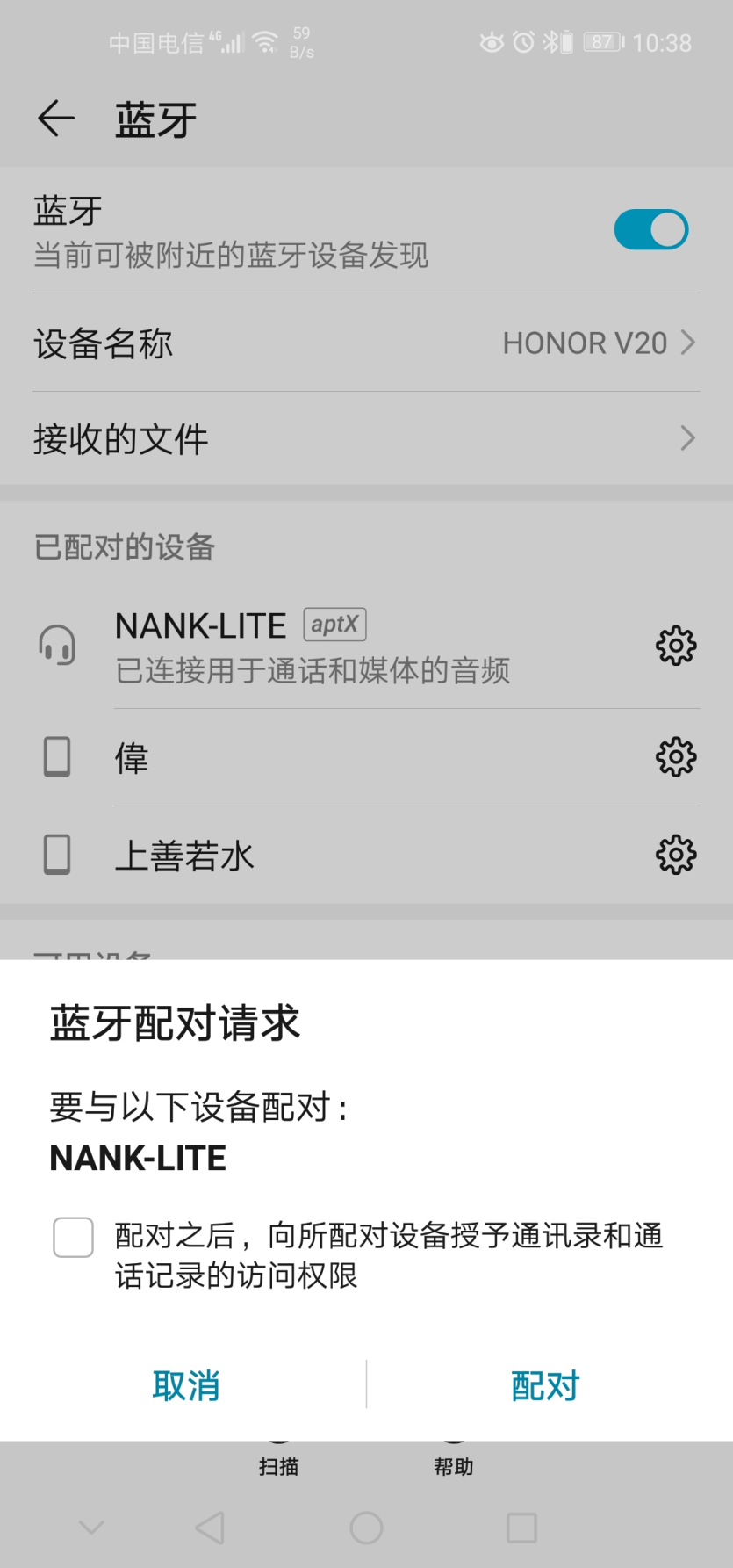Tap the 帮助 help icon at bottom
733x1568 pixels.
pyautogui.click(x=453, y=1449)
